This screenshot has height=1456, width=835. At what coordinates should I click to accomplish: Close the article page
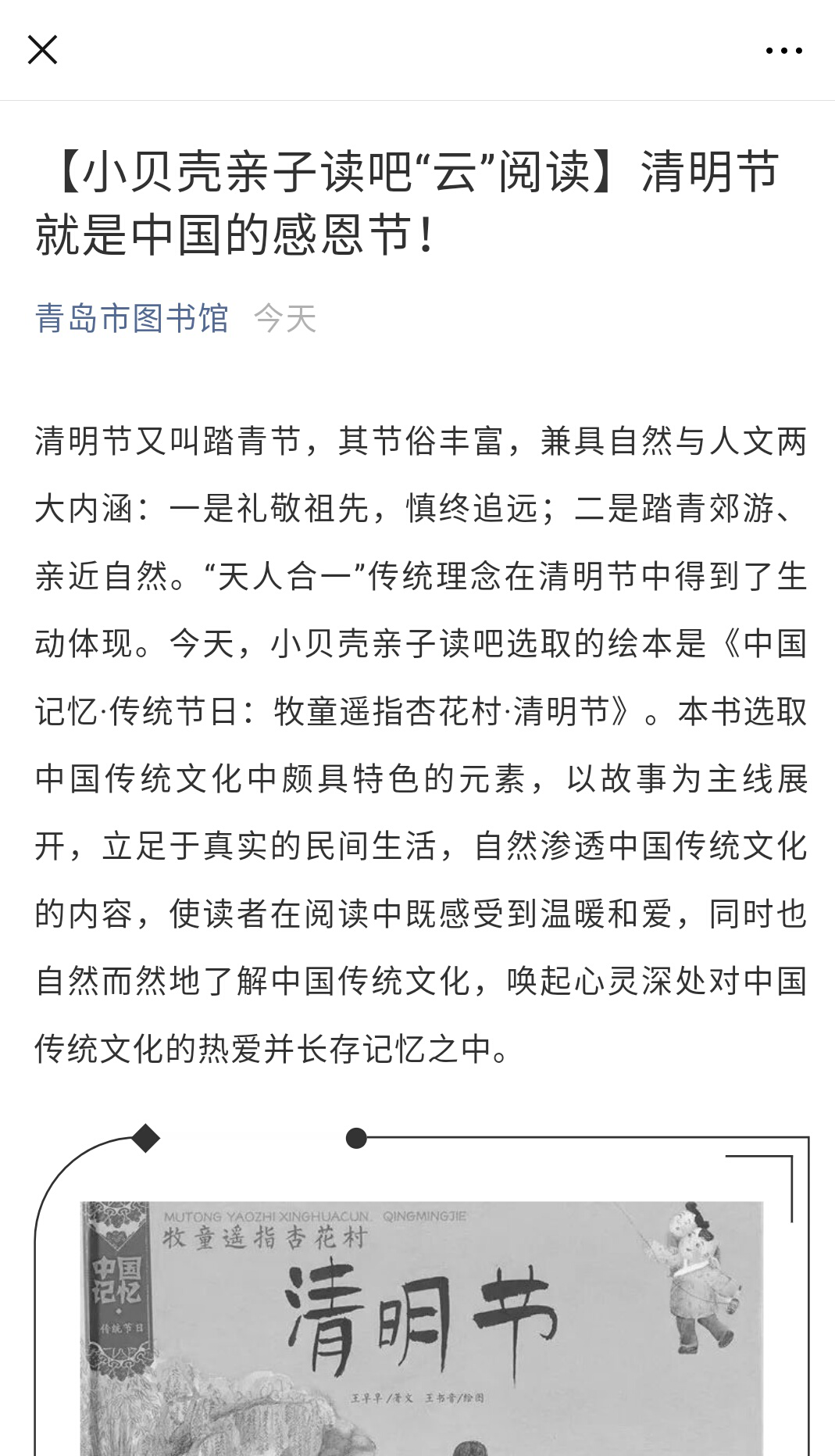coord(42,50)
